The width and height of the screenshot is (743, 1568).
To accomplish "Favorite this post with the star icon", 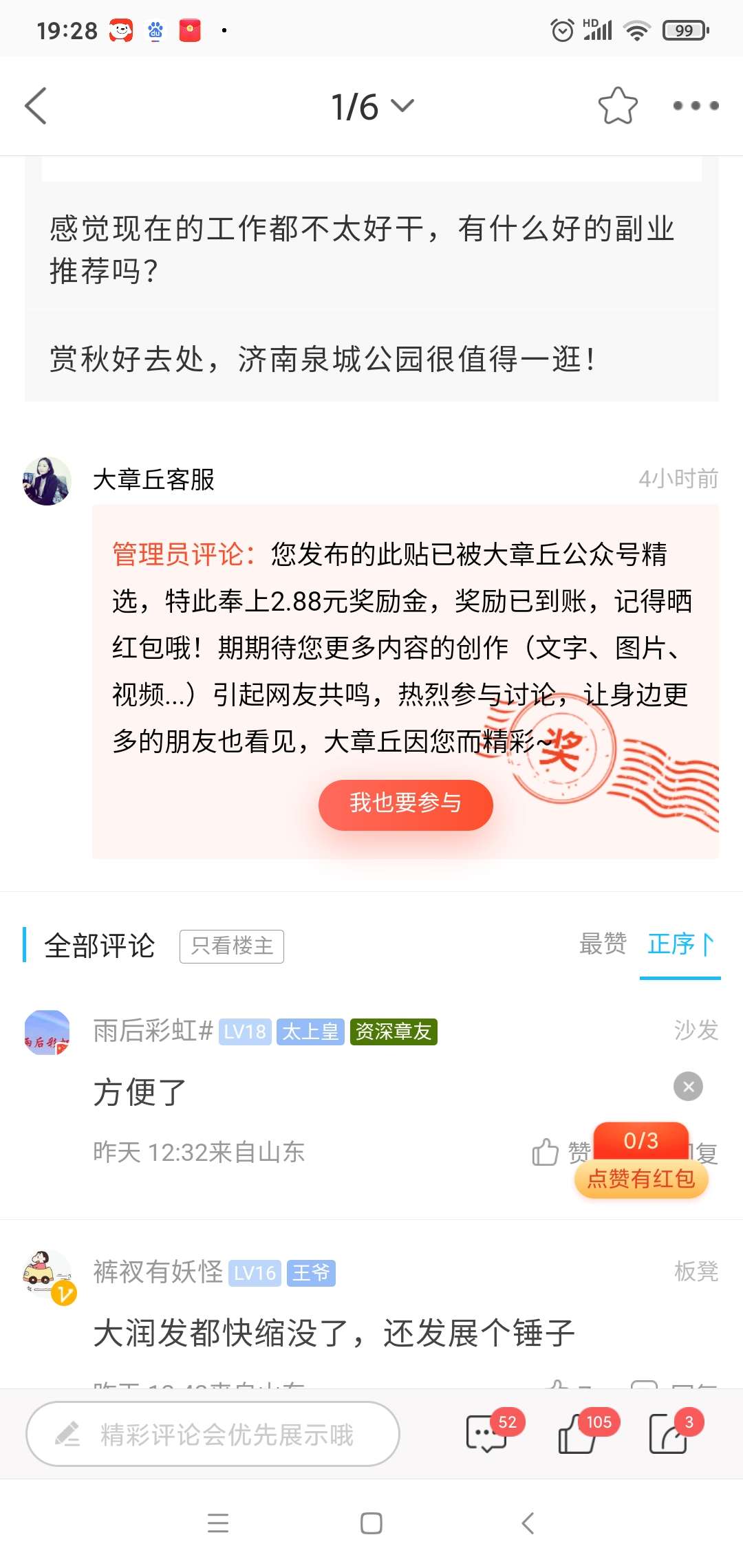I will (617, 106).
